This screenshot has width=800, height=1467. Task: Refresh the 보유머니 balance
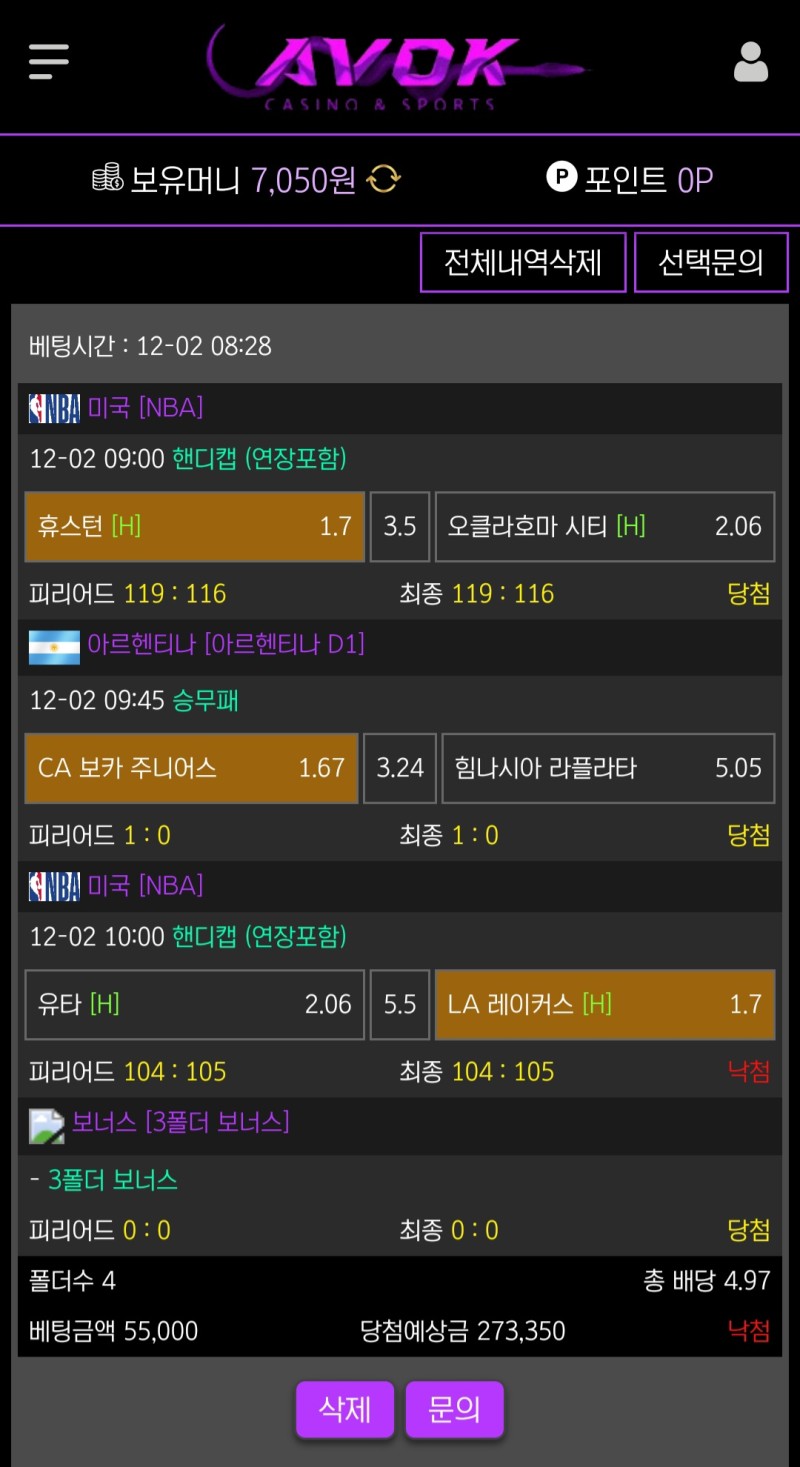(383, 180)
